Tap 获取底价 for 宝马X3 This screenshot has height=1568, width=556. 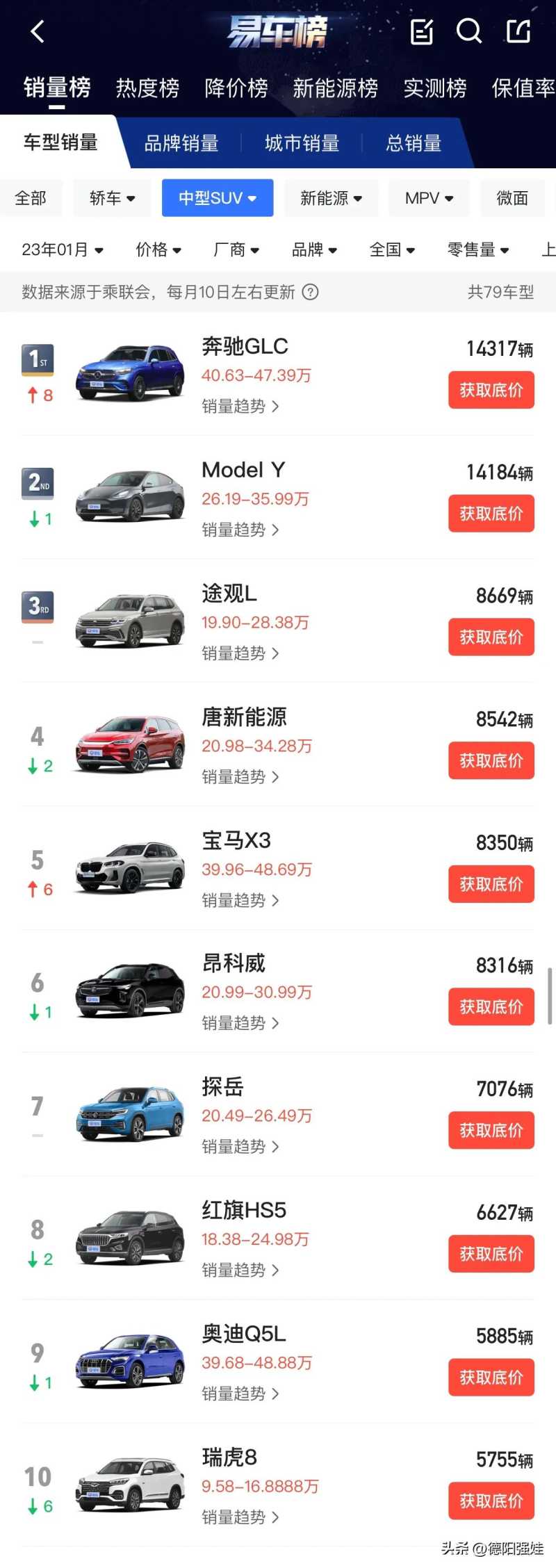coord(491,884)
